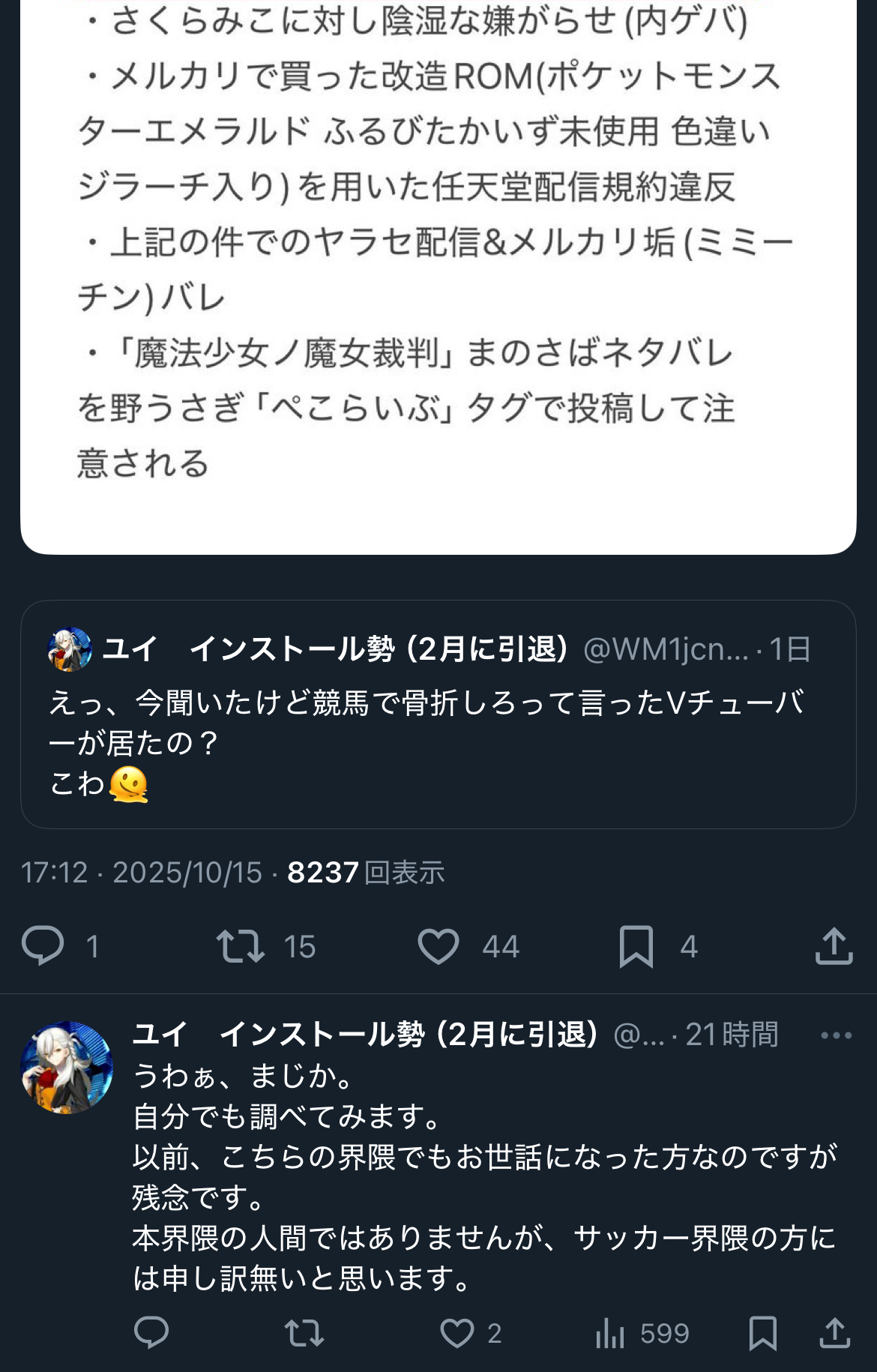The width and height of the screenshot is (877, 1372).
Task: Share ユイ's reply
Action: (x=834, y=1333)
